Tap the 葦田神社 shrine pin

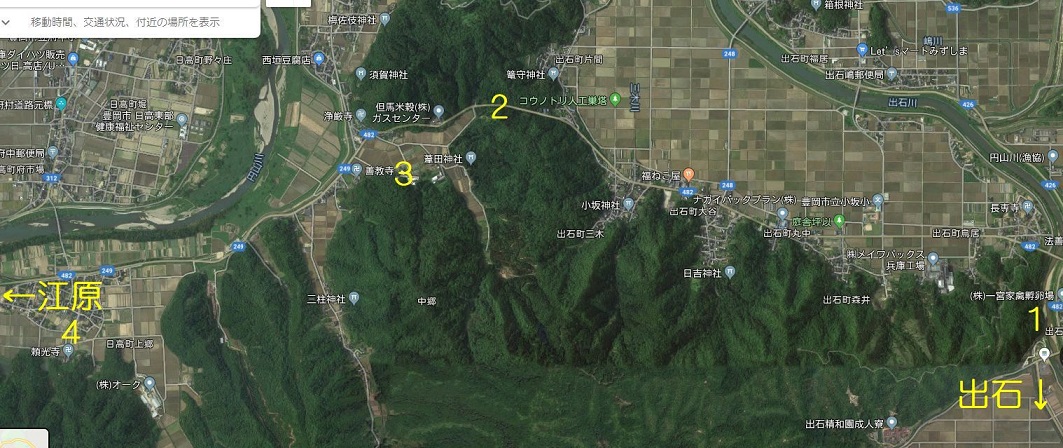470,157
